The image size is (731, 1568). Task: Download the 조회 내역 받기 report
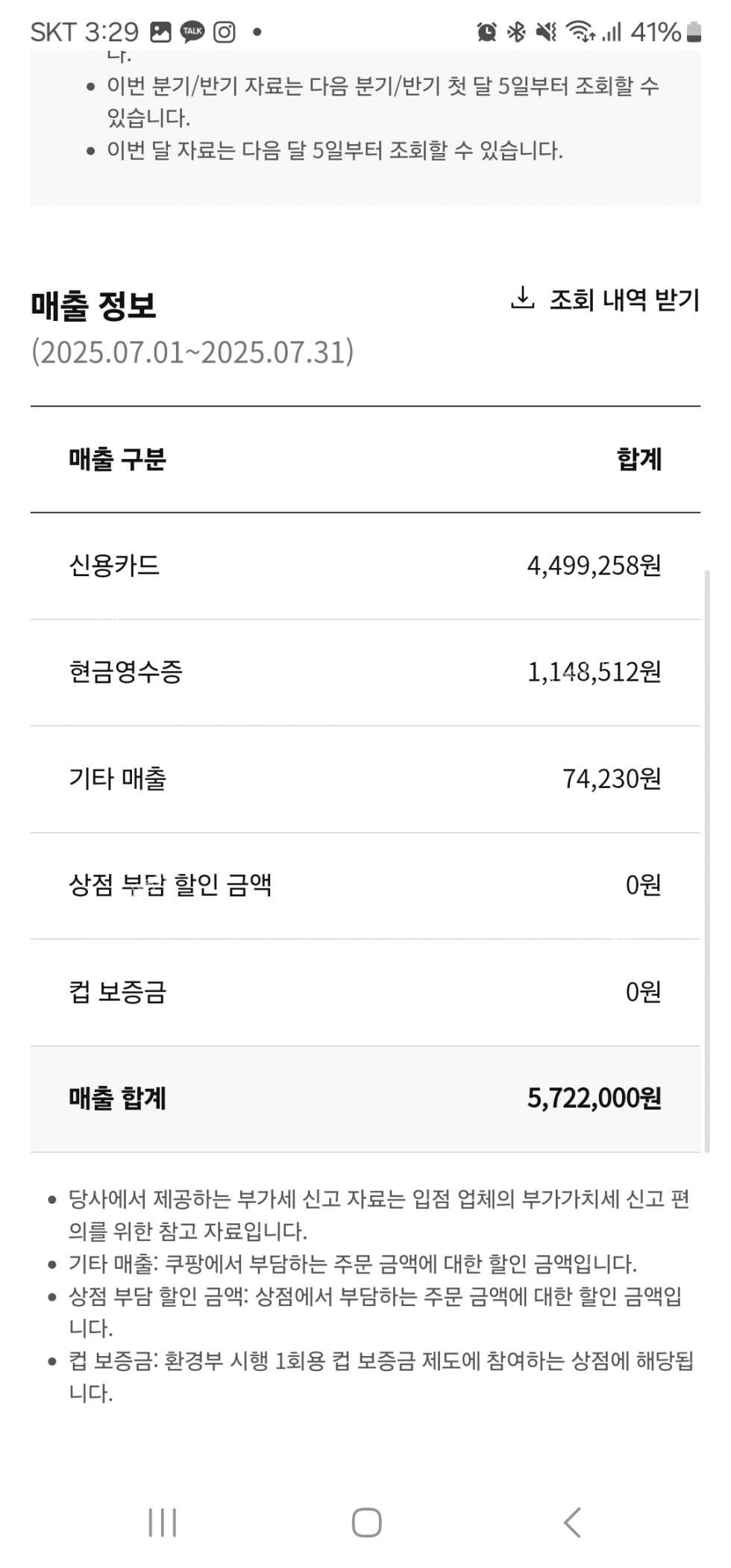point(605,299)
